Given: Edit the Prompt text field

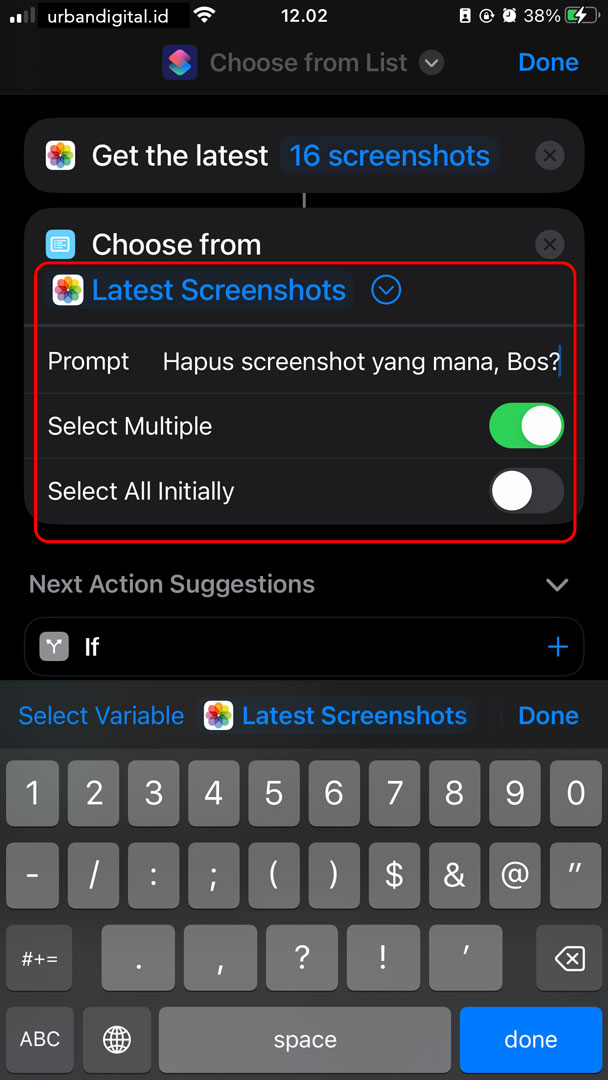Looking at the screenshot, I should pos(360,361).
